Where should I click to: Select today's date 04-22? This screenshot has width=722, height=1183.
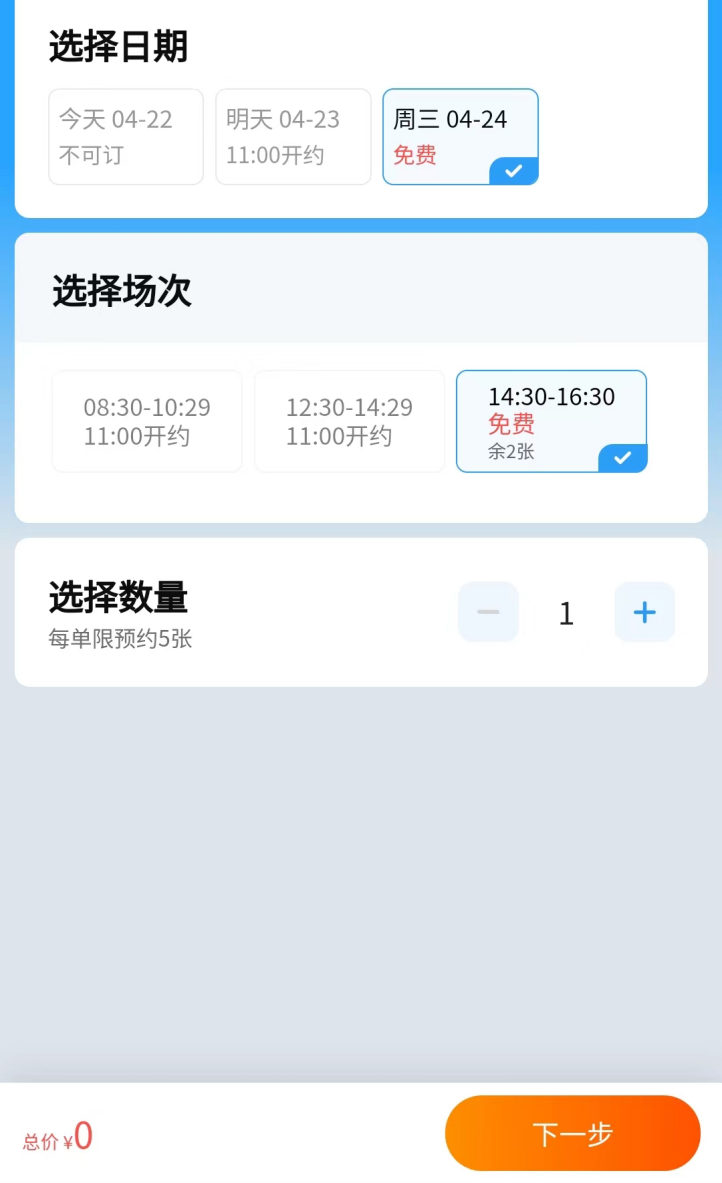tap(126, 137)
